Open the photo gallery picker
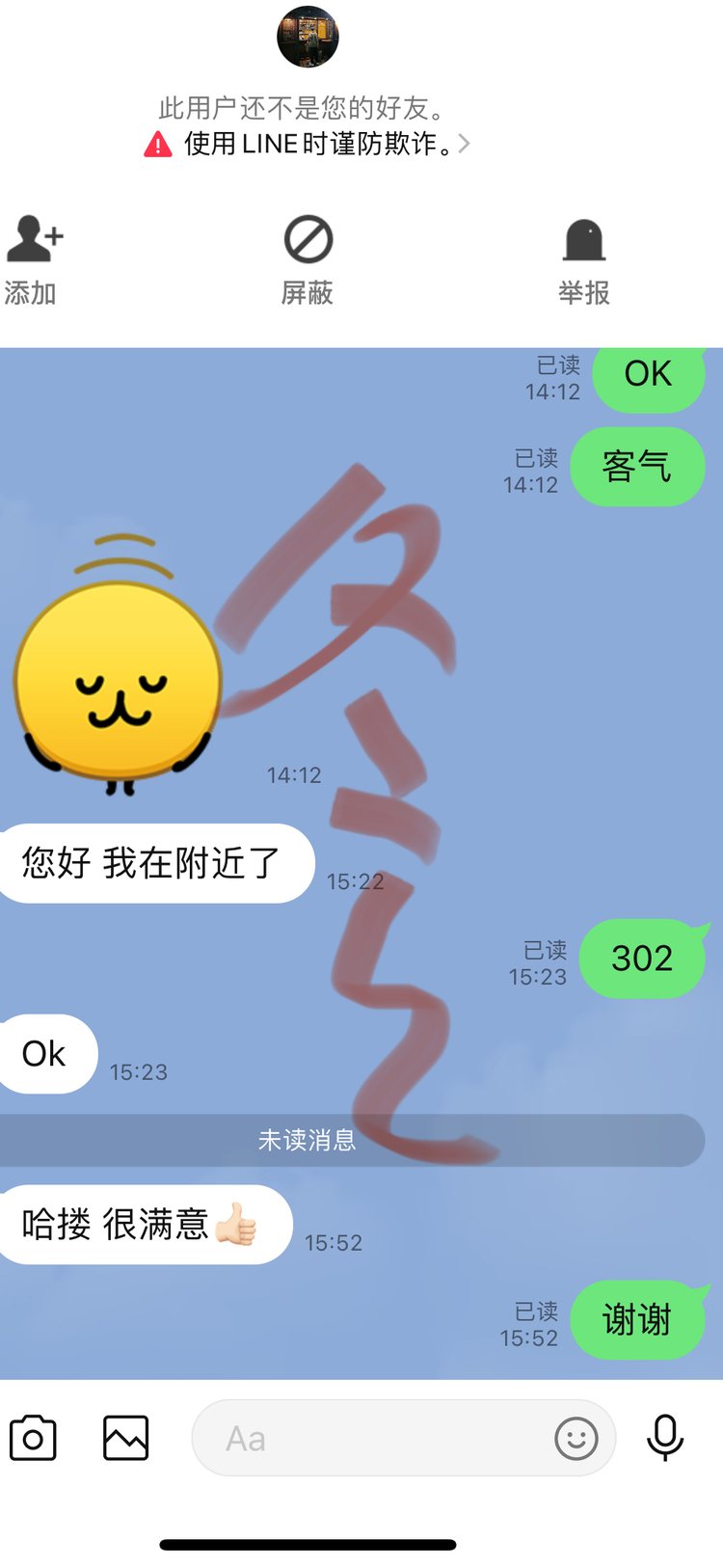This screenshot has height=1568, width=723. [x=125, y=1438]
